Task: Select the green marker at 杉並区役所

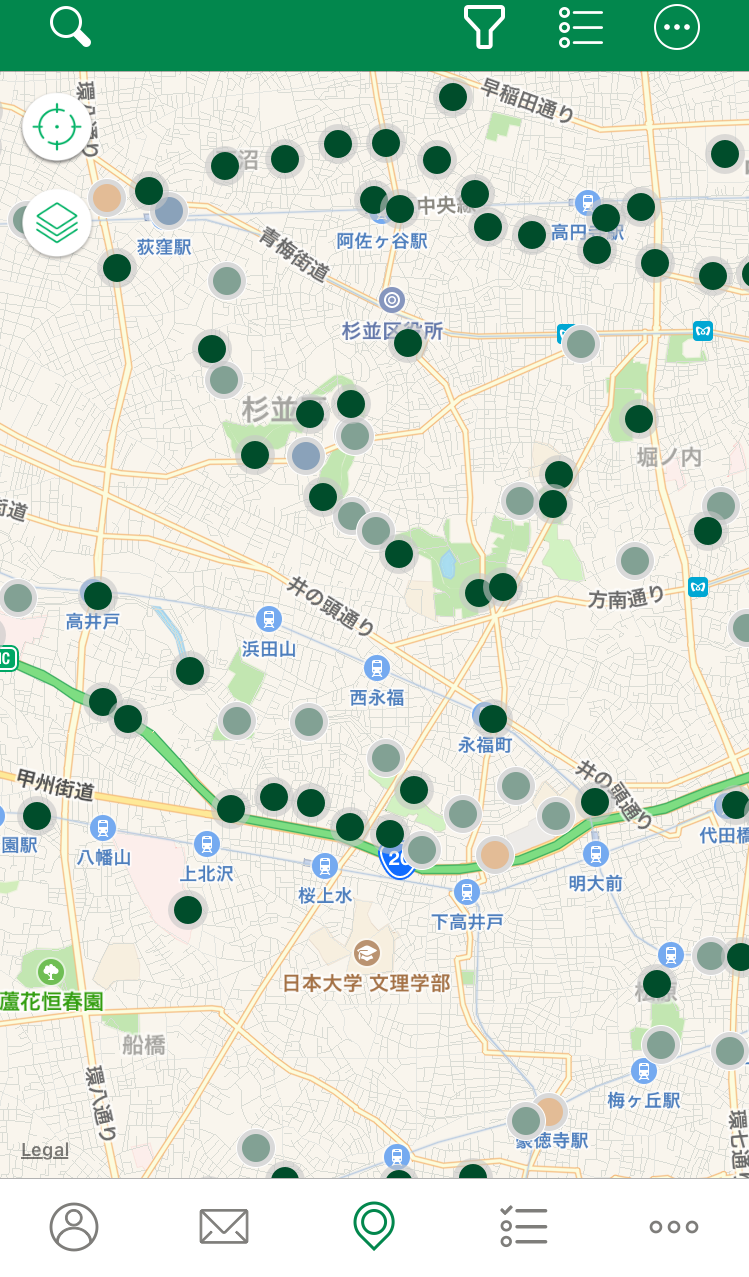Action: pyautogui.click(x=408, y=343)
